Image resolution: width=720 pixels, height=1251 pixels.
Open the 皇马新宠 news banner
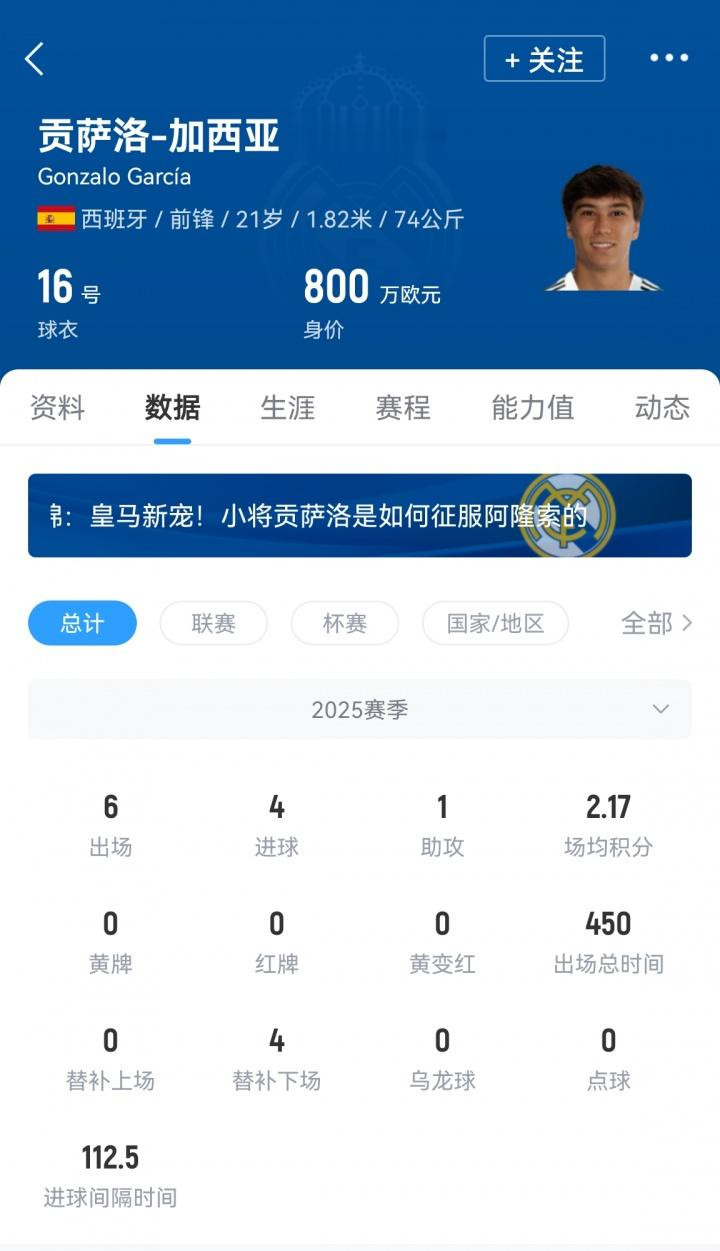pos(359,516)
